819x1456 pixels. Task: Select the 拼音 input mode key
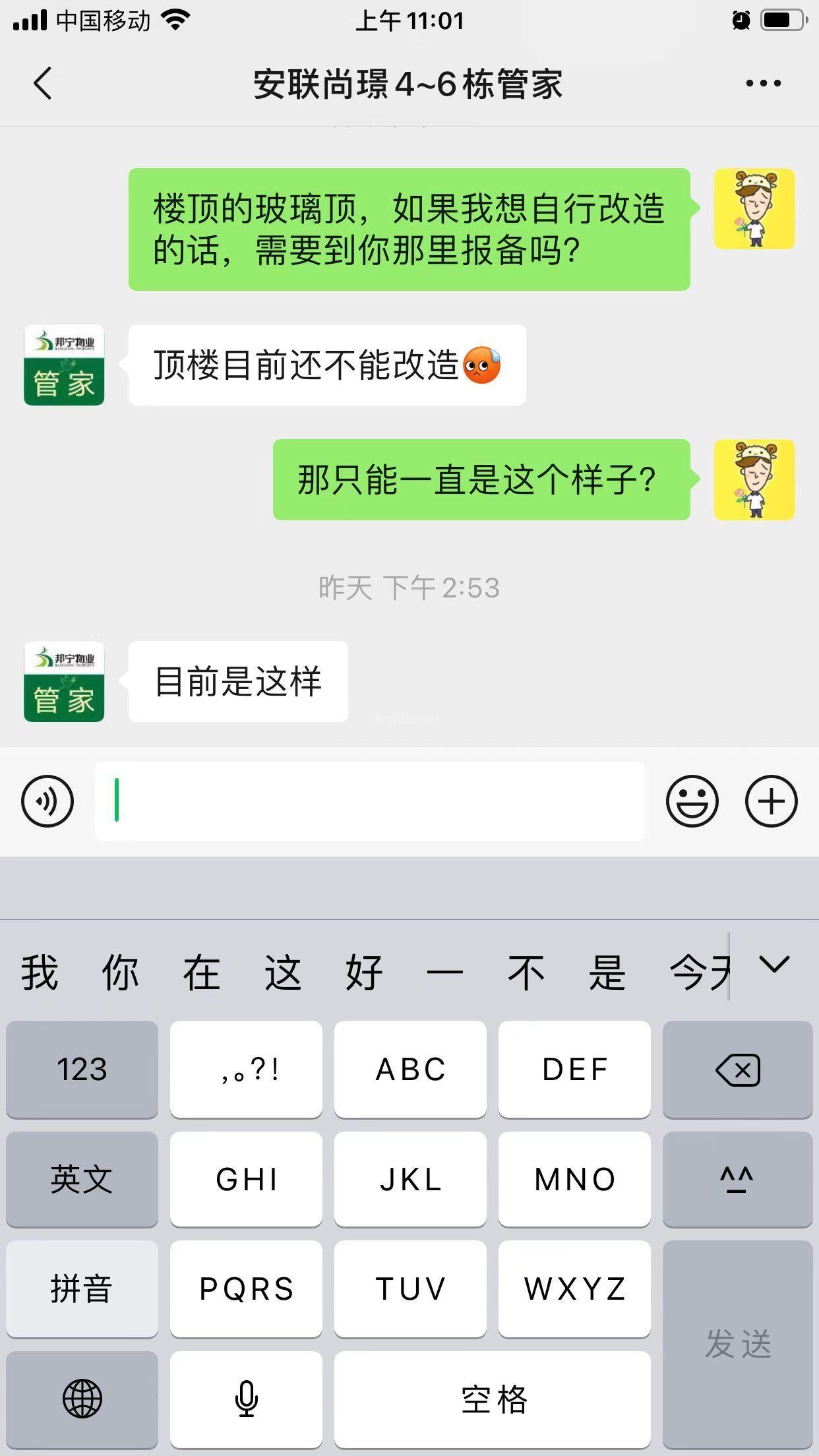coord(82,1289)
